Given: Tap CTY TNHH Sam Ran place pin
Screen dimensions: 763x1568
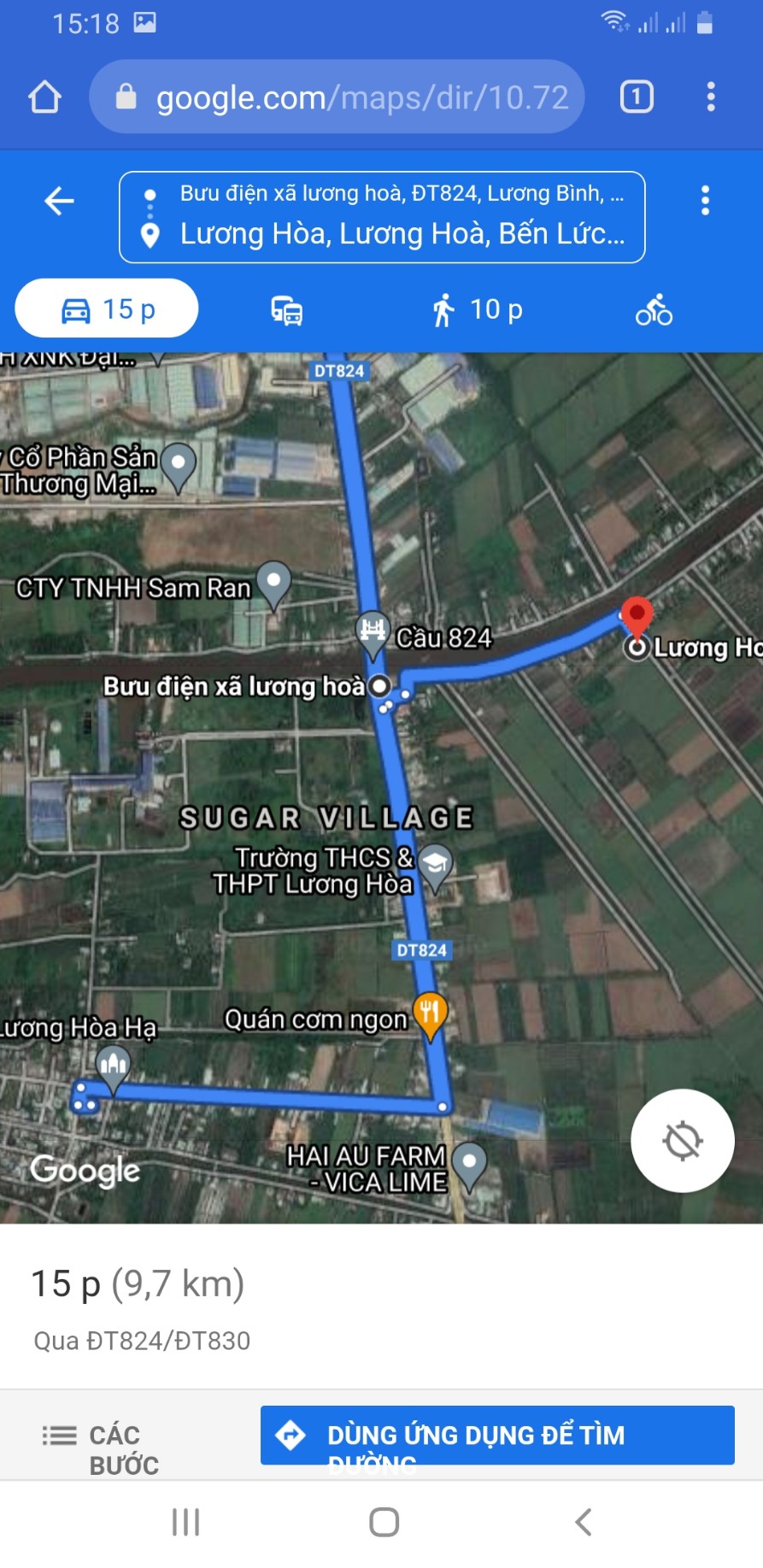Looking at the screenshot, I should [273, 586].
